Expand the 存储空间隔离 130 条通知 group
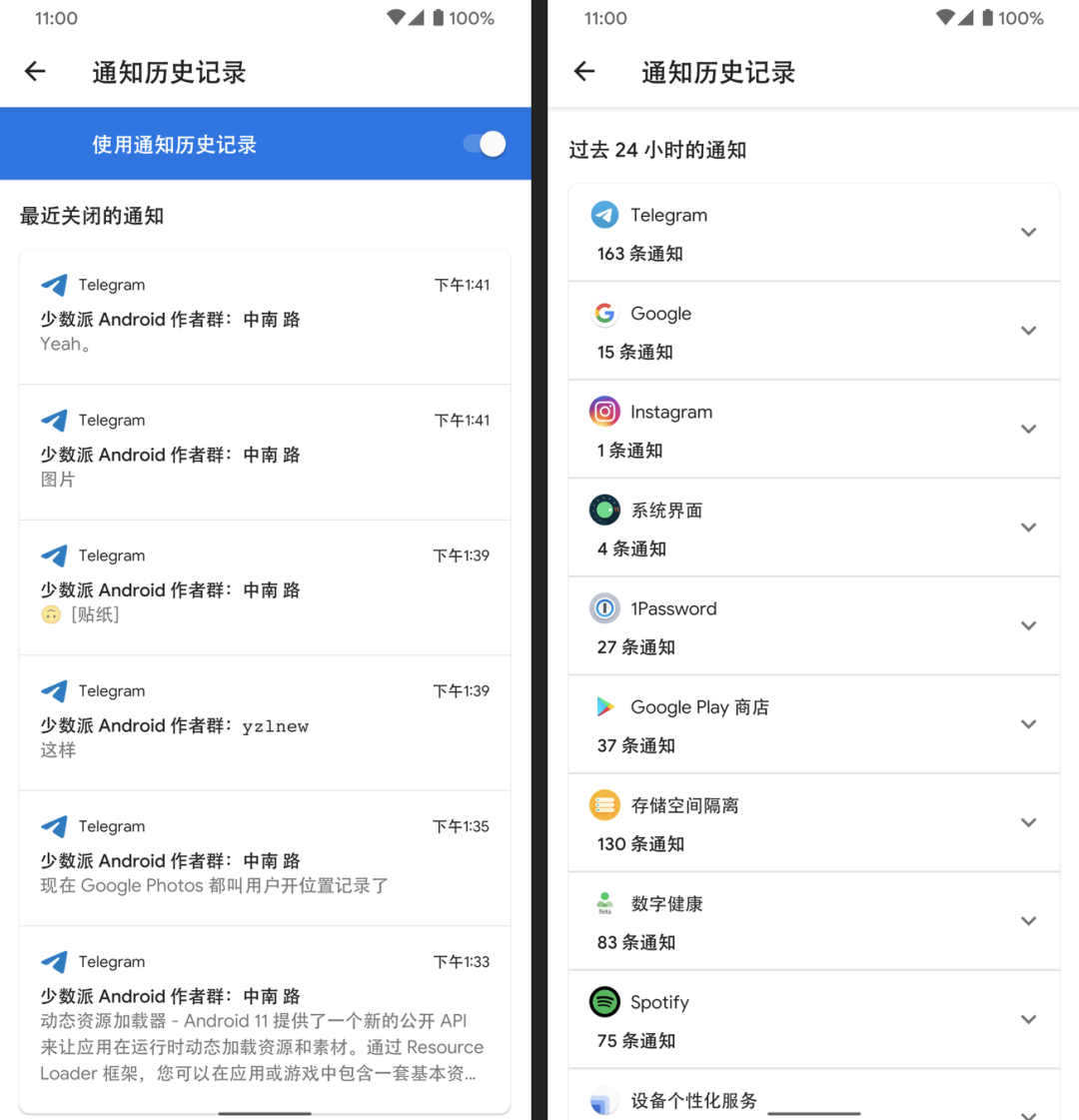The width and height of the screenshot is (1079, 1120). point(1028,823)
